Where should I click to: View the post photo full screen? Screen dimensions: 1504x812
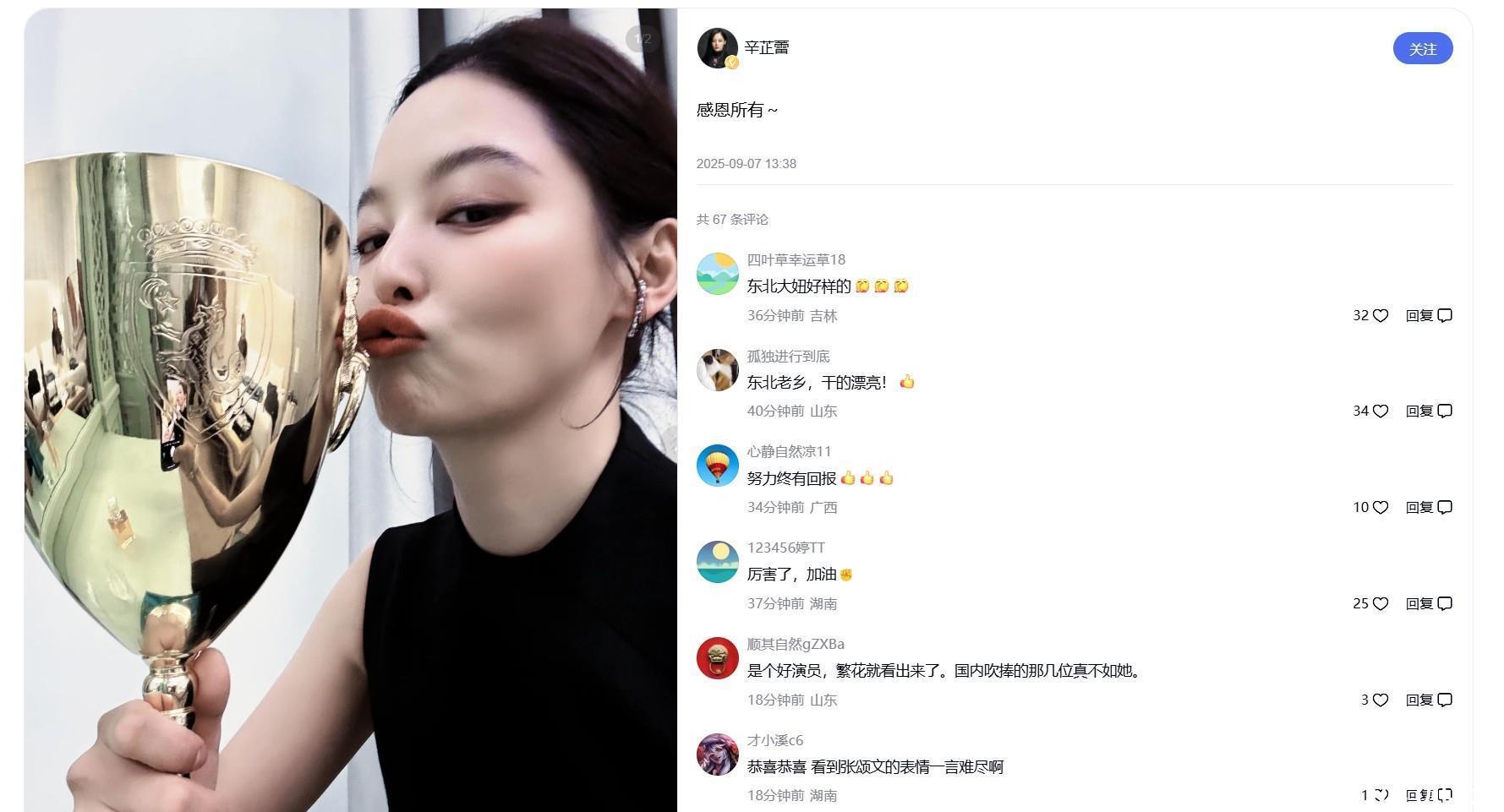(351, 410)
